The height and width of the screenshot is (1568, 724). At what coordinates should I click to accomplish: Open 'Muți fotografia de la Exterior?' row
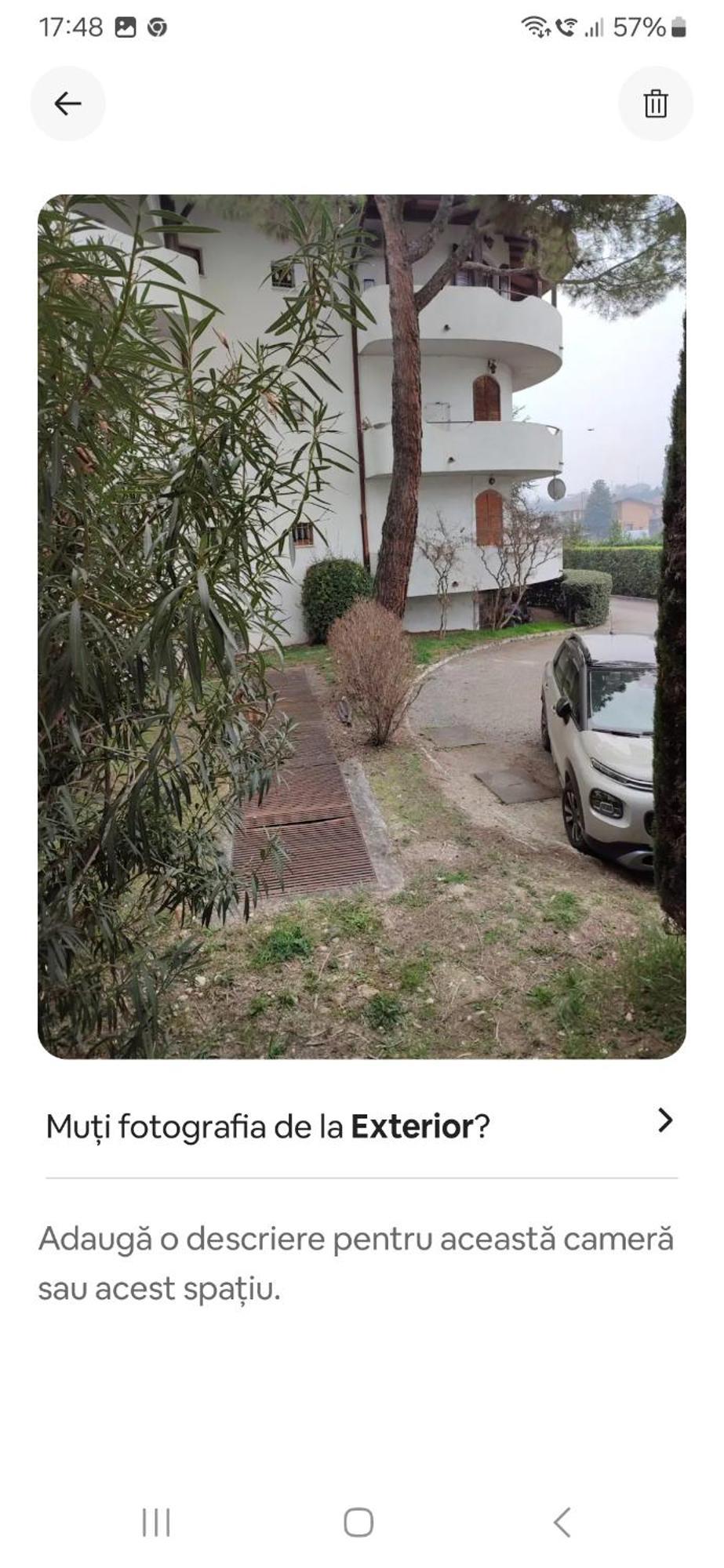362,1126
